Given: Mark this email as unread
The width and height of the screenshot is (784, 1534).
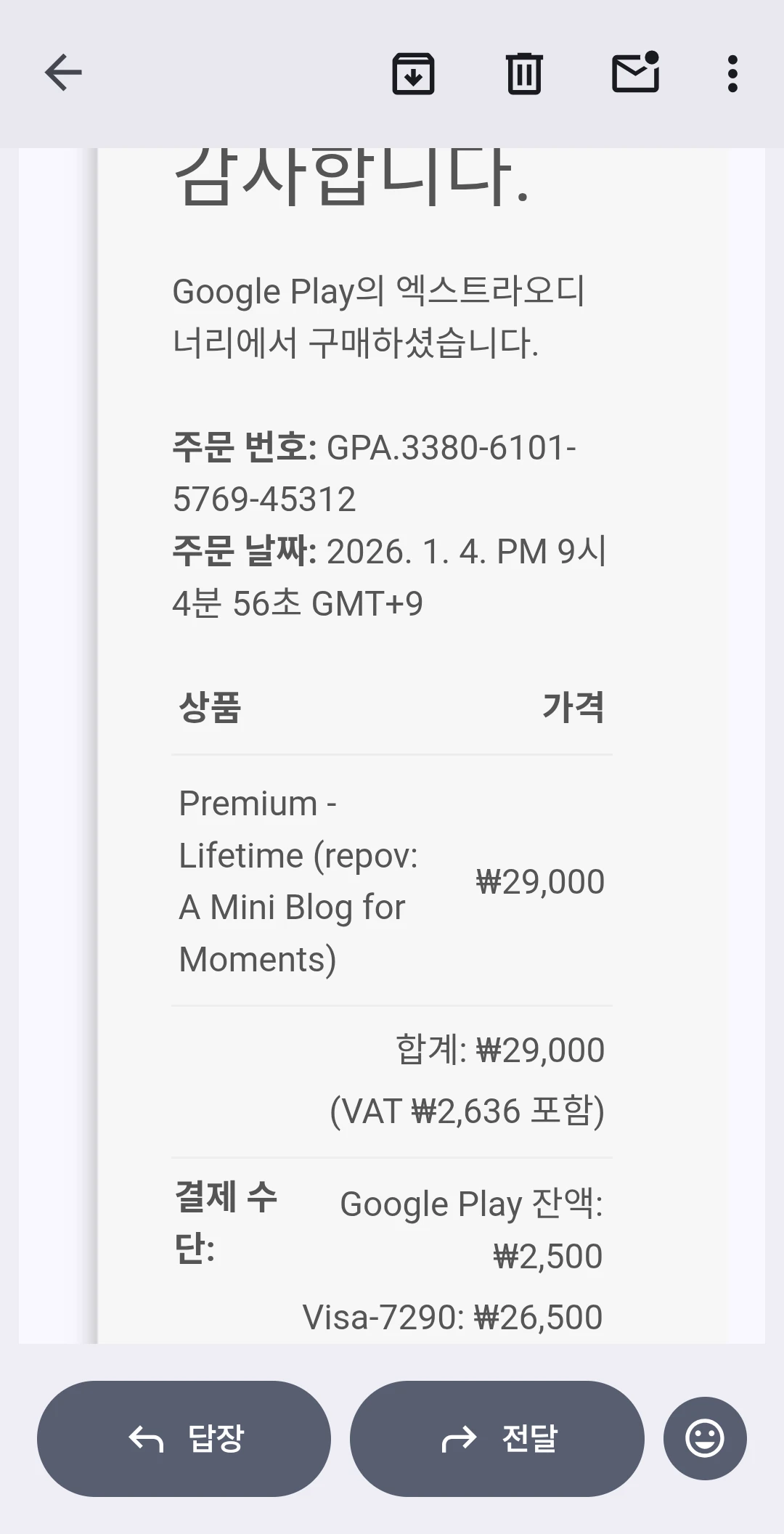Looking at the screenshot, I should [x=635, y=73].
